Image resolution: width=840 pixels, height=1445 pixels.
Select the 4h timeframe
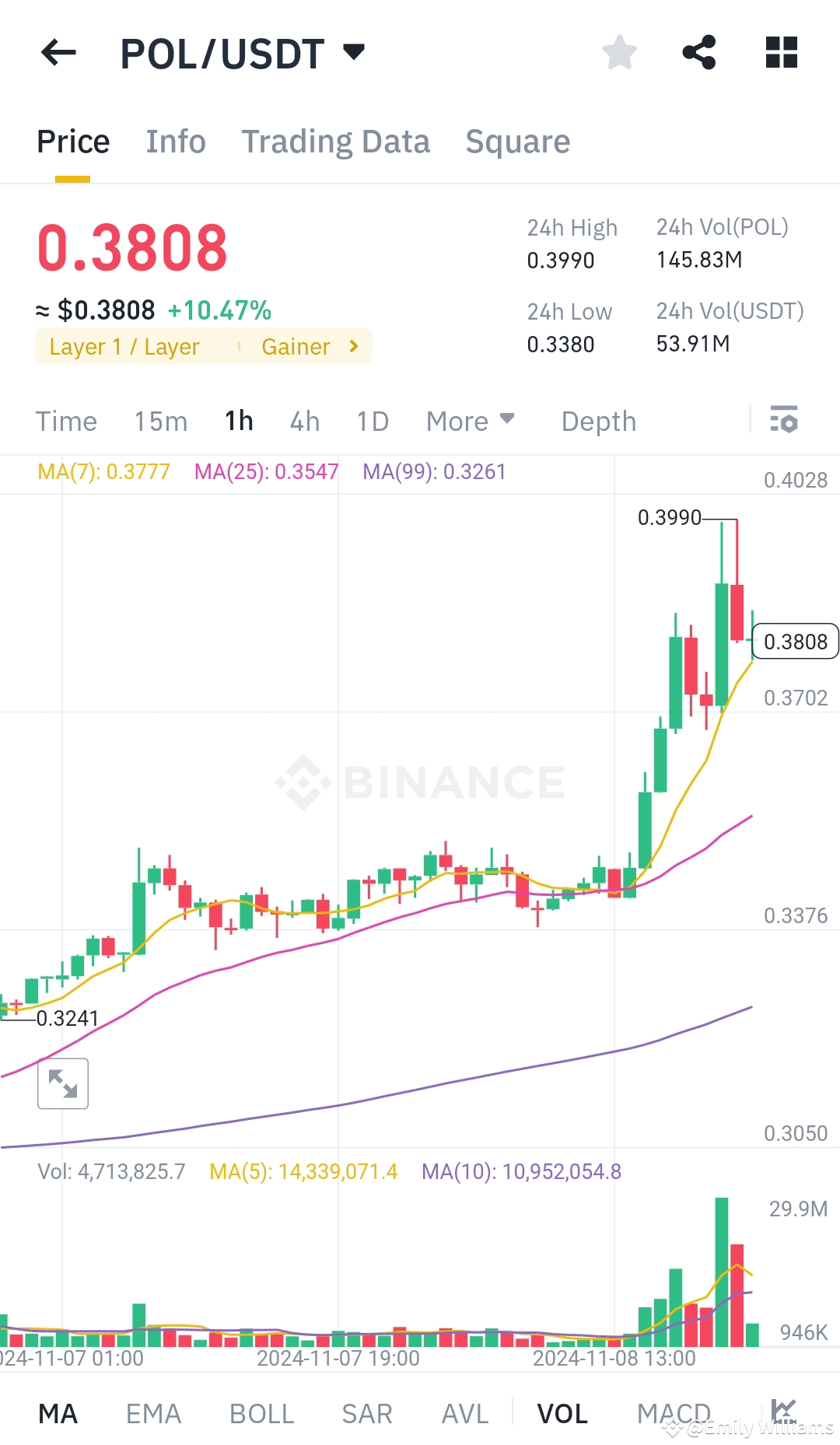303,420
